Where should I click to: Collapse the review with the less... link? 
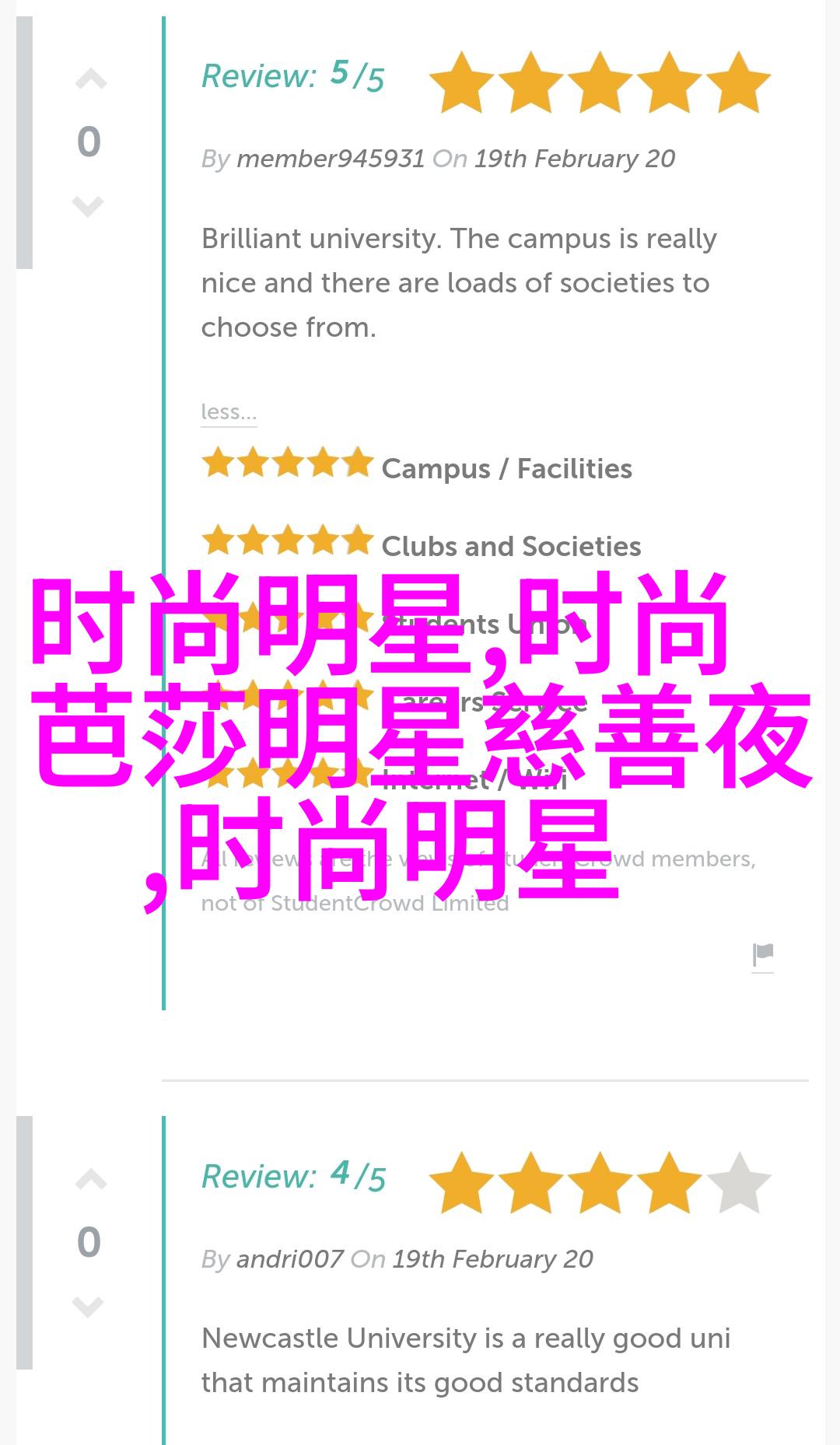229,411
